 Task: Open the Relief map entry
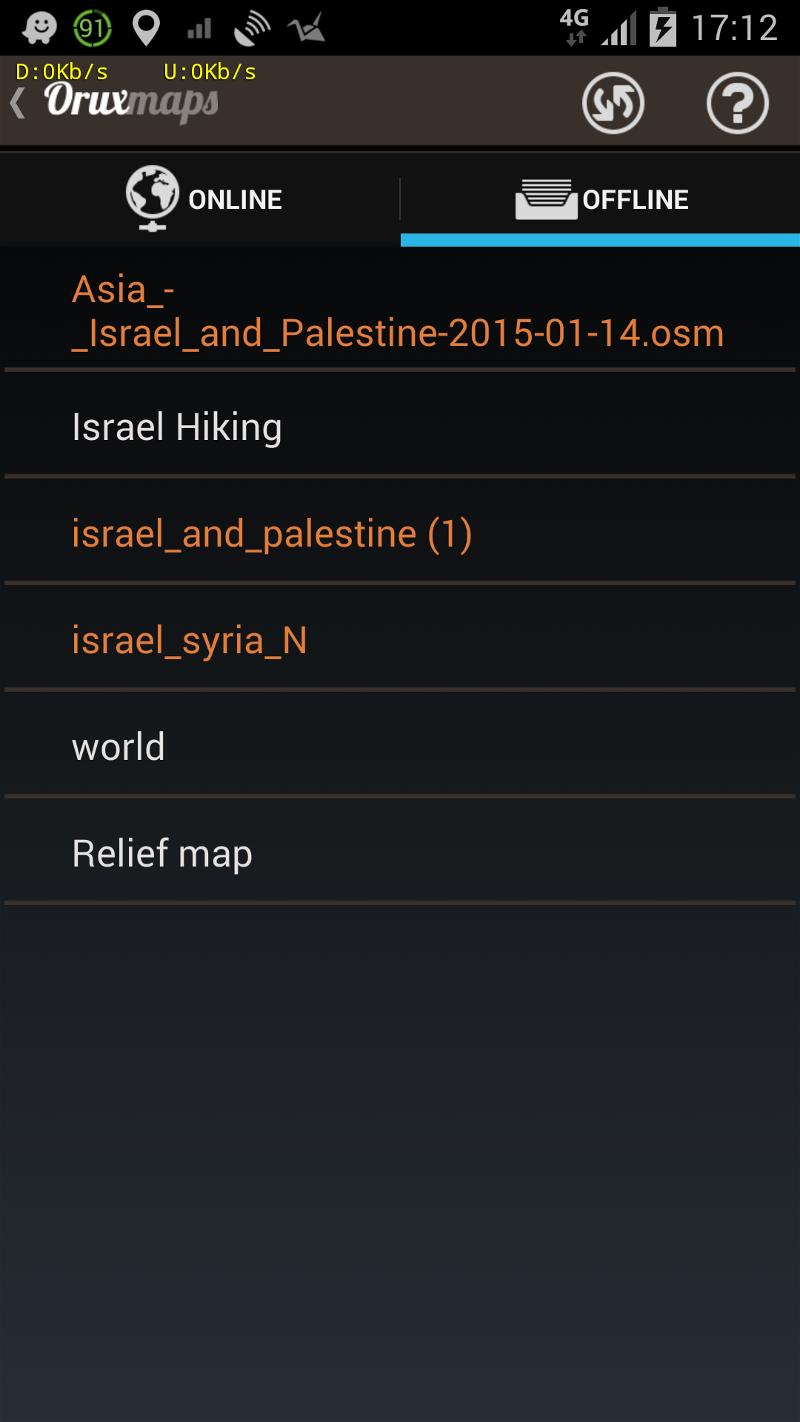point(400,853)
